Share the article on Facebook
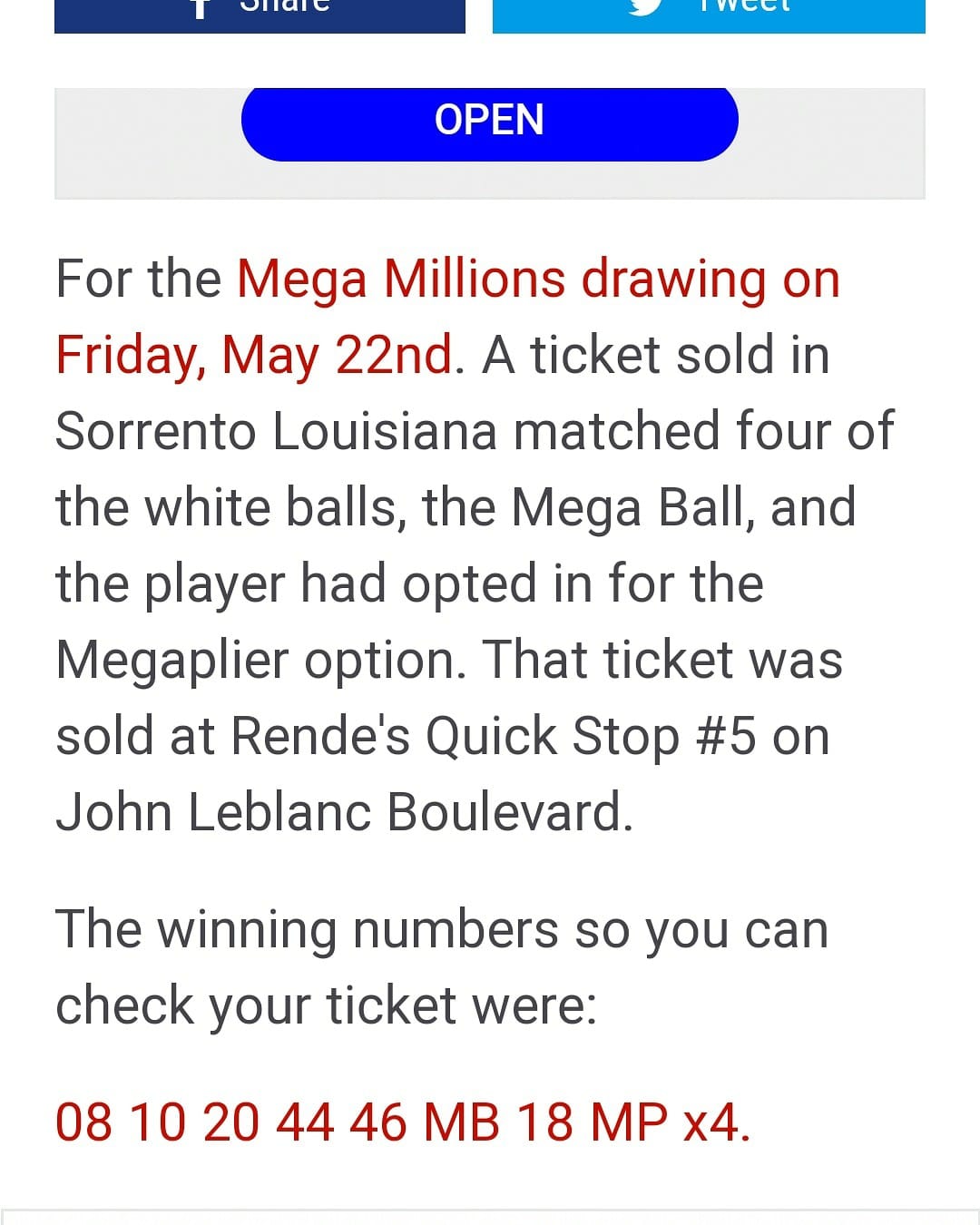The height and width of the screenshot is (1225, 980). pos(260,15)
